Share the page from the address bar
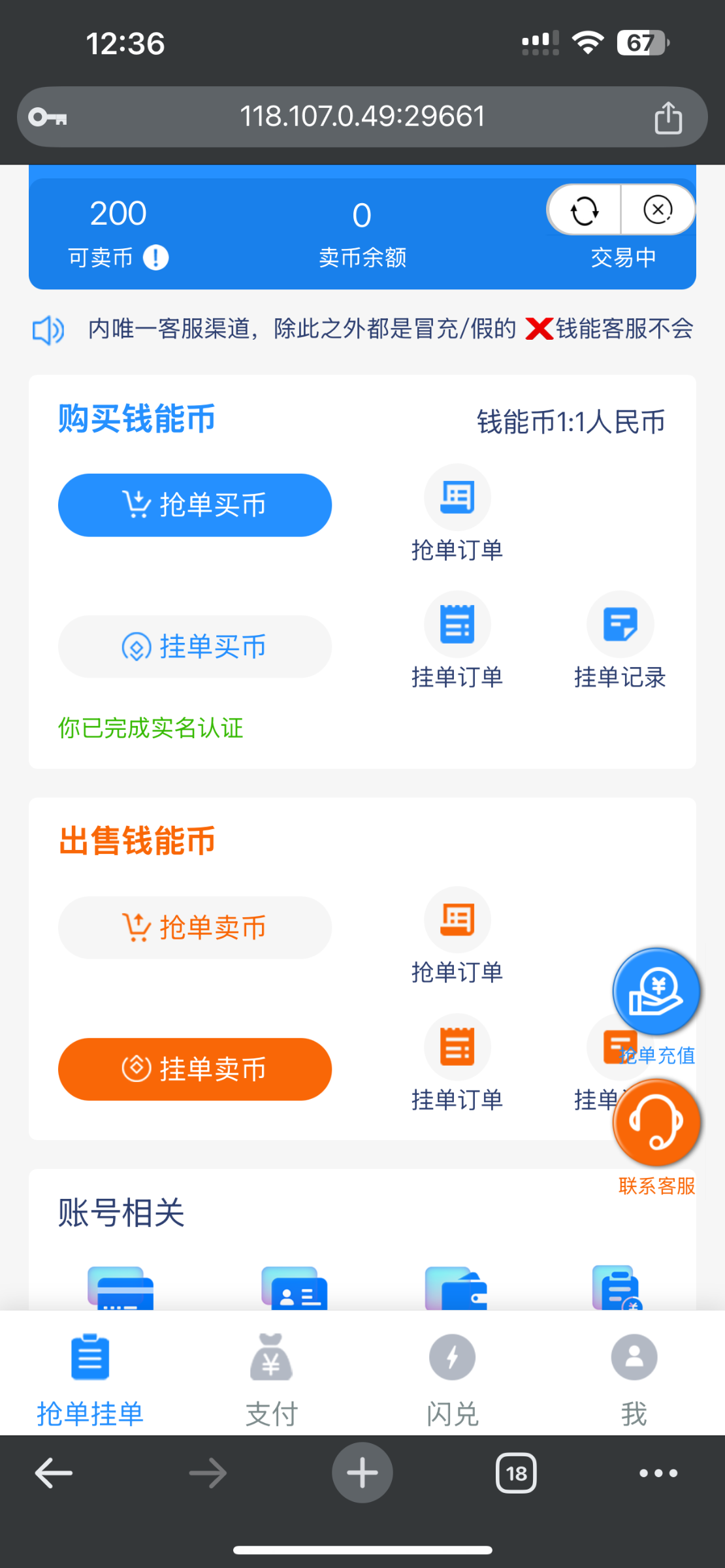The width and height of the screenshot is (725, 1568). click(x=668, y=118)
